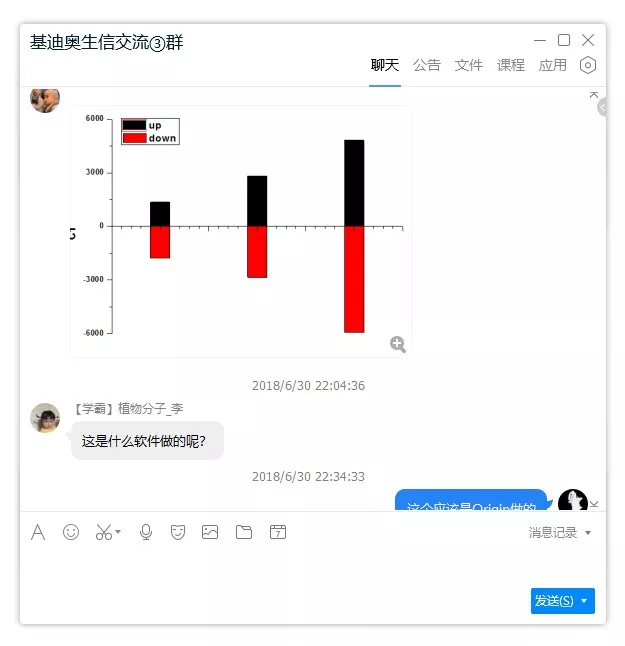Switch to the 文件 tab
The width and height of the screenshot is (625, 646).
[469, 65]
